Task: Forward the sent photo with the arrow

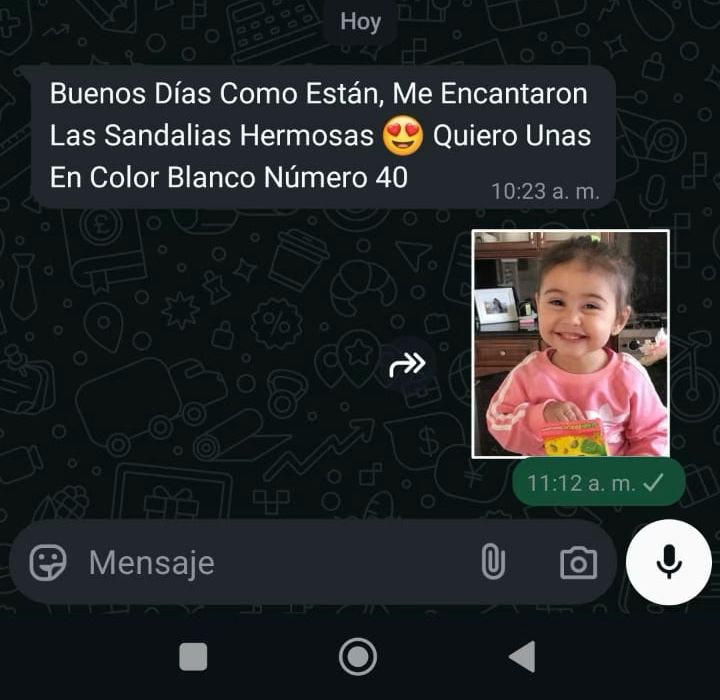Action: click(407, 366)
